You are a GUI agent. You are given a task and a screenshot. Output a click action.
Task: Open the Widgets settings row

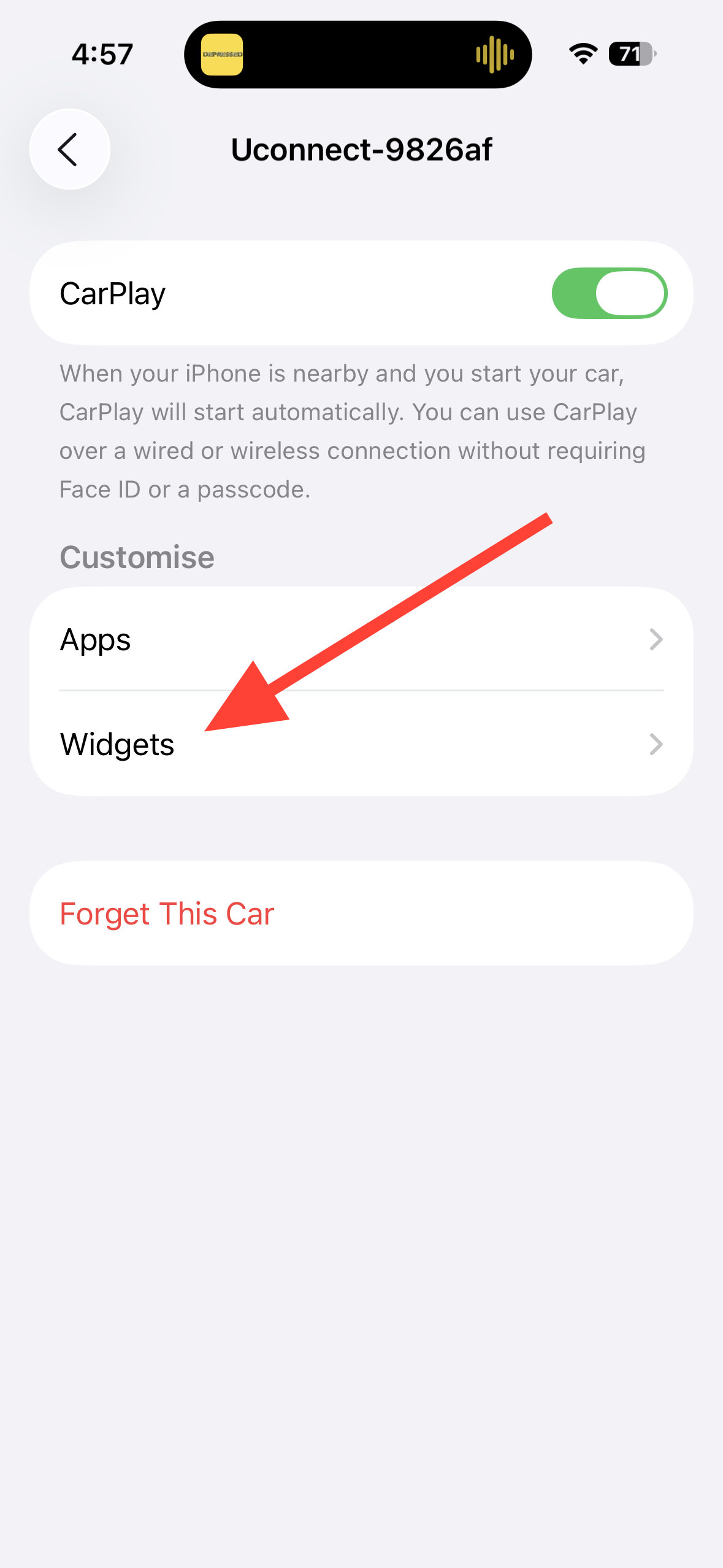point(361,744)
